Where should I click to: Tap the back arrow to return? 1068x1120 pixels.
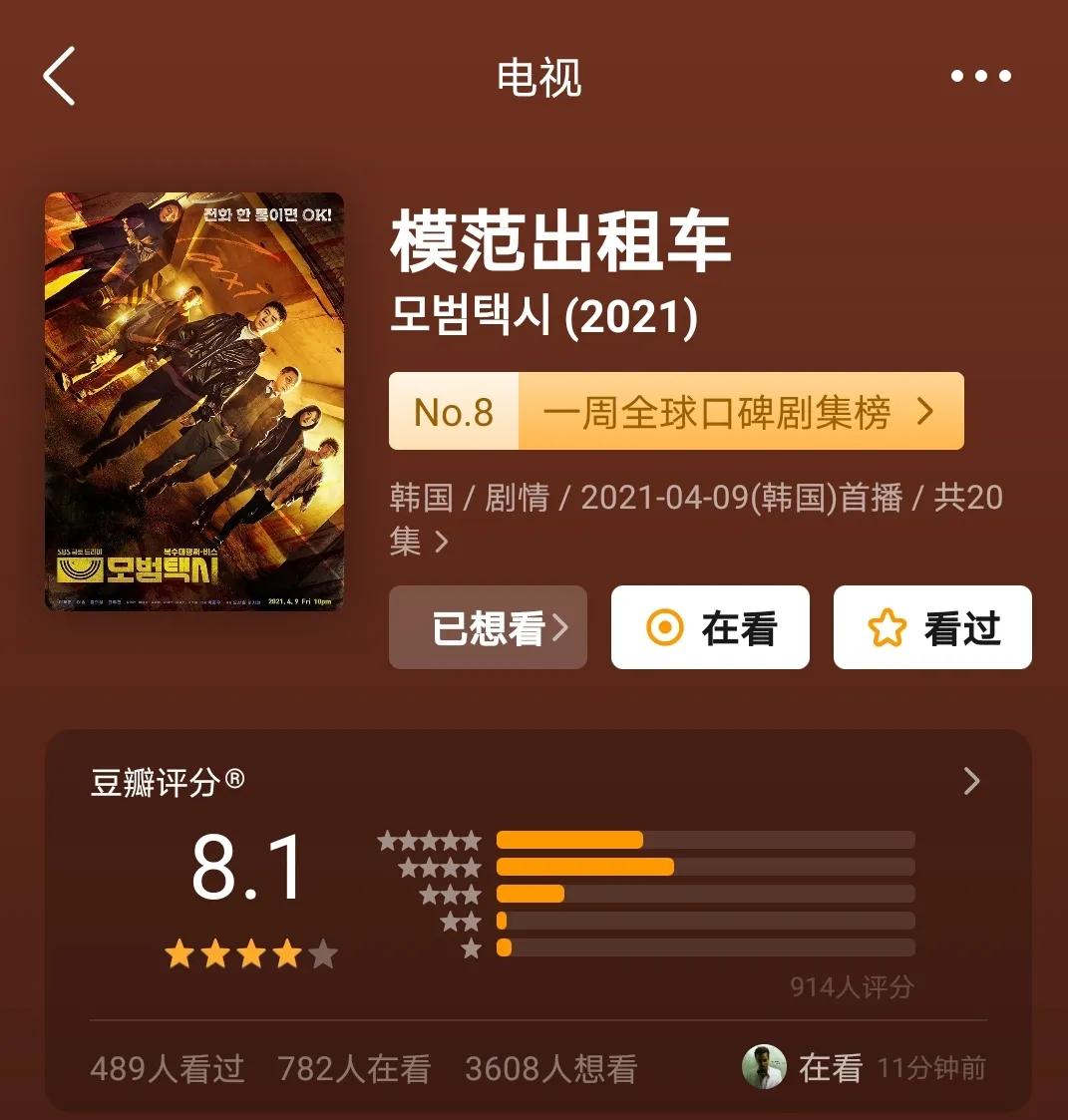59,77
